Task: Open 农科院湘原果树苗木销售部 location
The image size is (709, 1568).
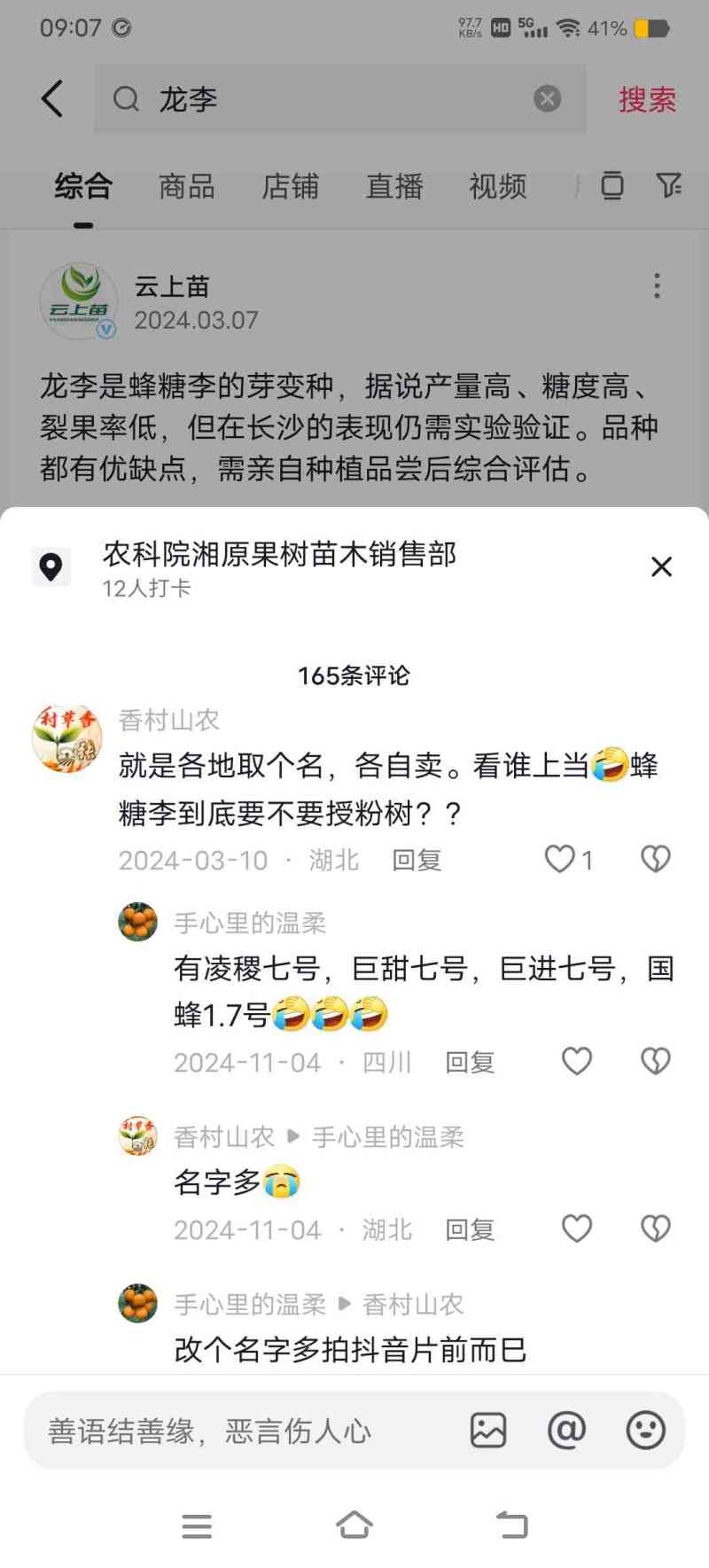Action: (x=279, y=555)
